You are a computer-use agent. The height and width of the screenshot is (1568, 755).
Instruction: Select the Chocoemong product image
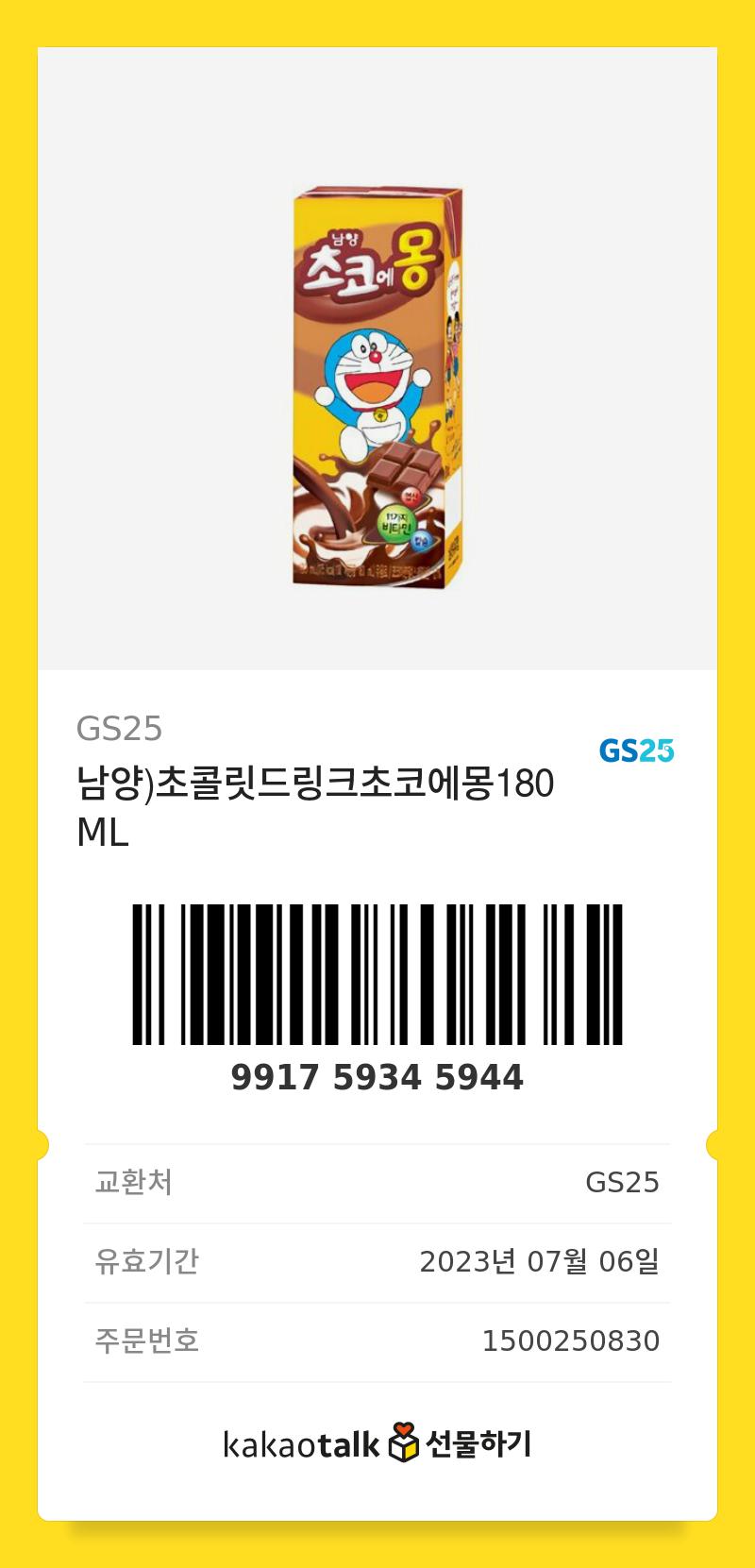pos(376,387)
